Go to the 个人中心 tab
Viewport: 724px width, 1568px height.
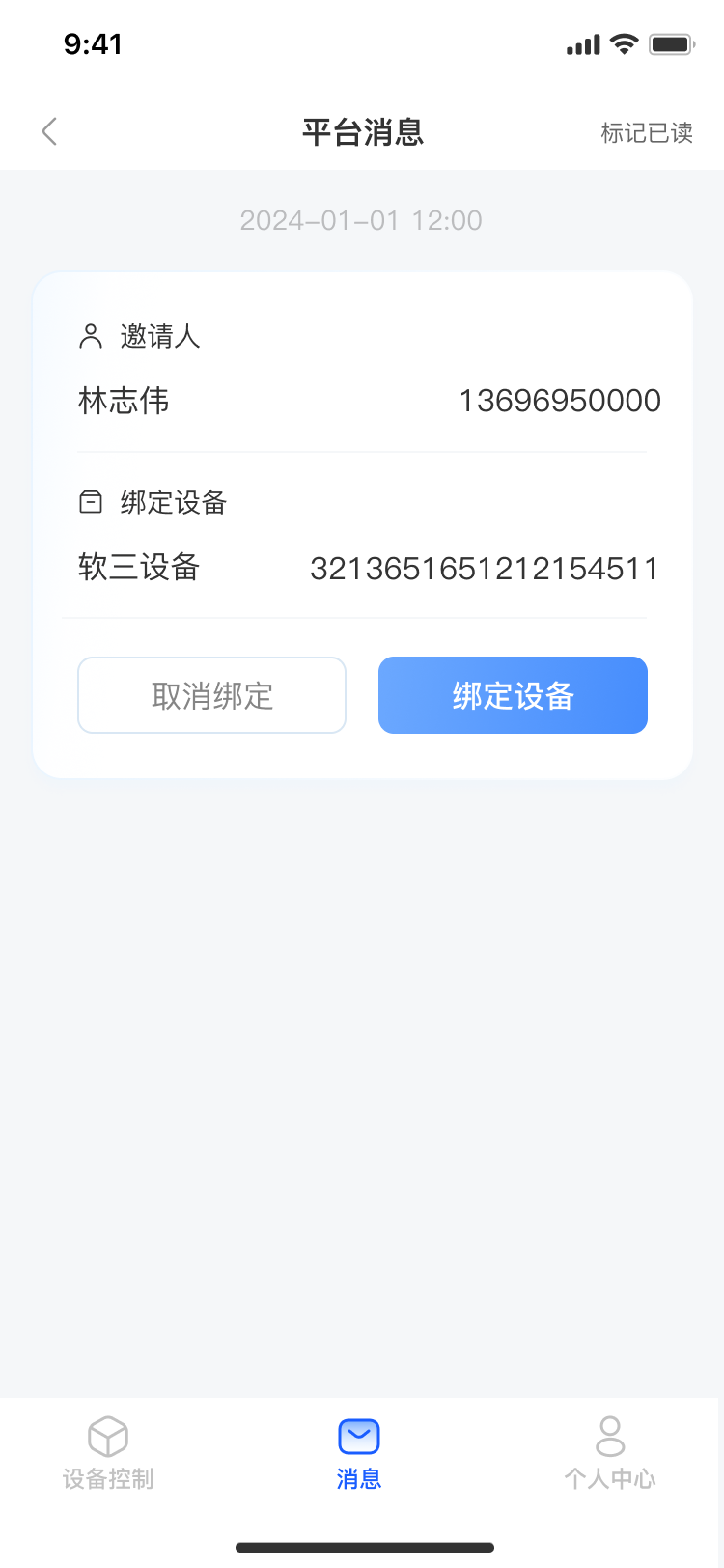[609, 1453]
